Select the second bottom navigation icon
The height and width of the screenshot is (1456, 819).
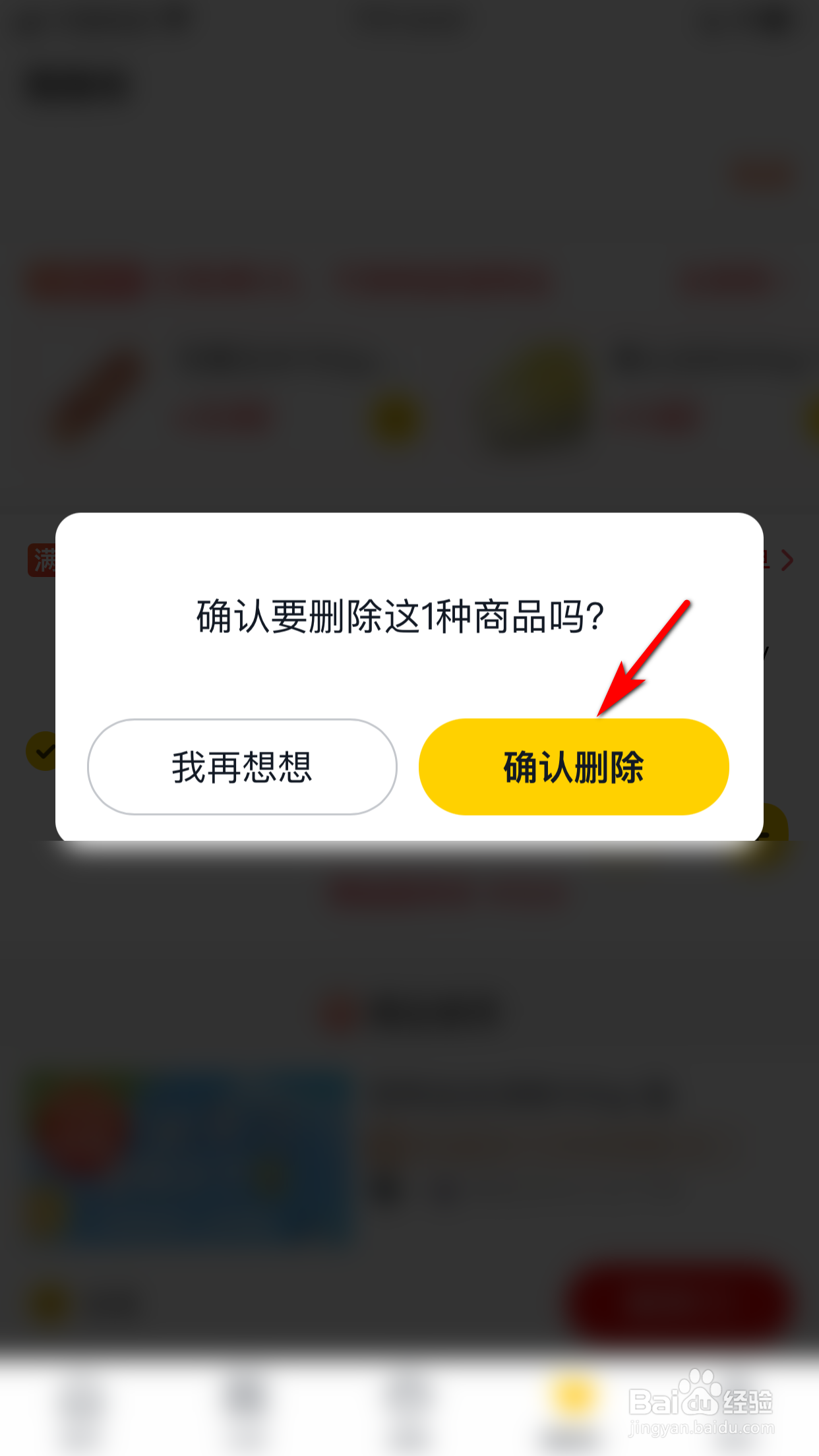(x=244, y=1411)
